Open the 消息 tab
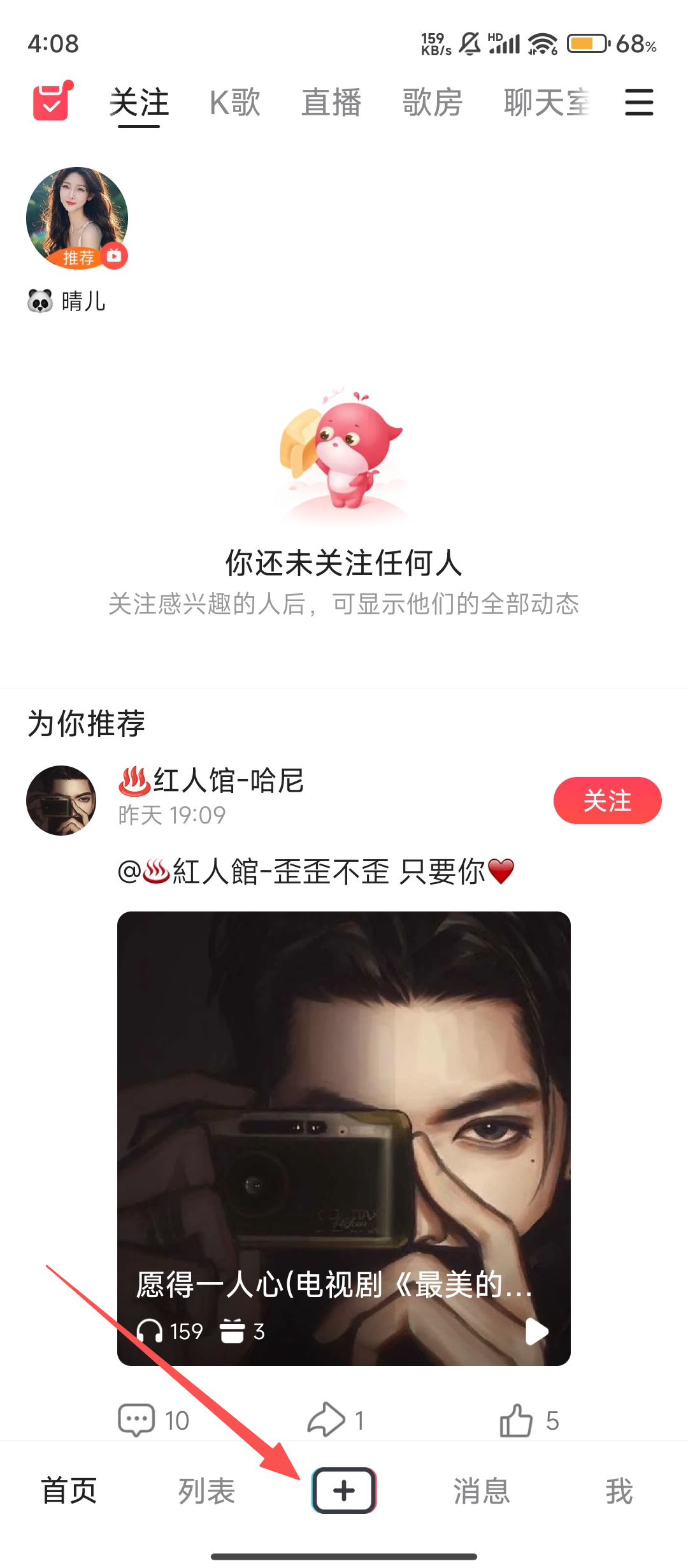This screenshot has height=1568, width=688. tap(482, 1491)
